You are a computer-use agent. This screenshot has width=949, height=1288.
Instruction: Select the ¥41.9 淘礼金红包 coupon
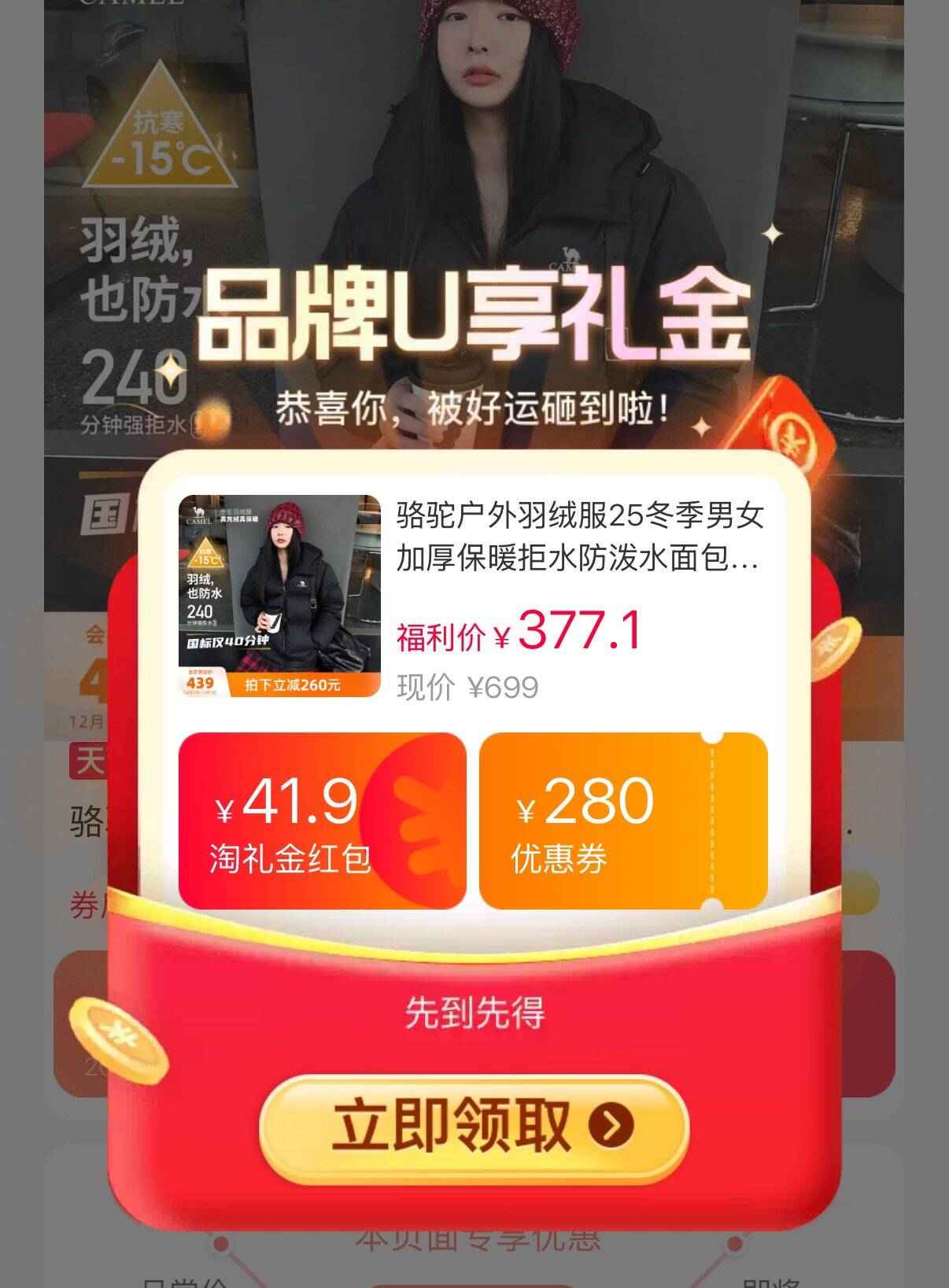point(322,821)
